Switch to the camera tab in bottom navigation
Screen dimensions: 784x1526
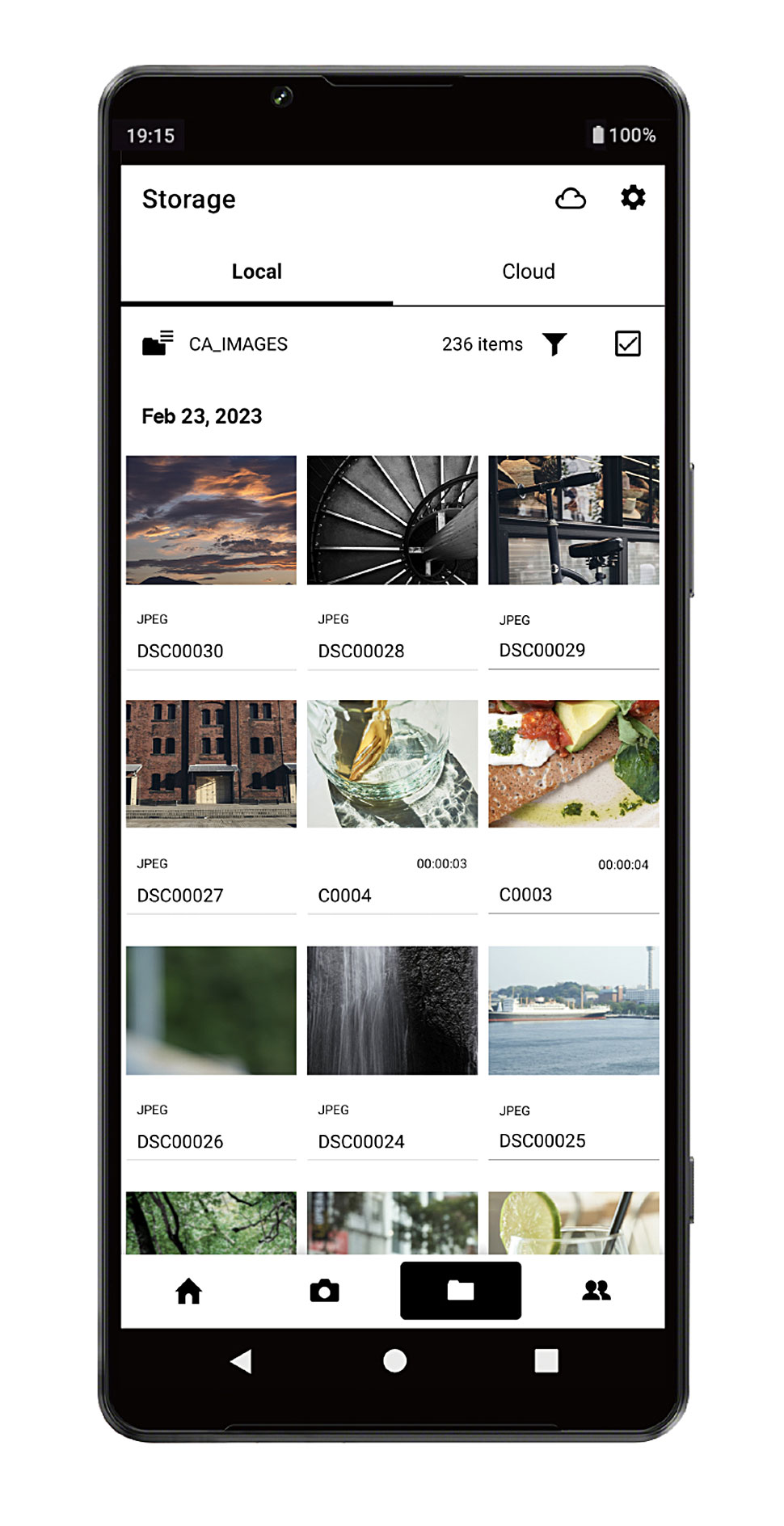(325, 1291)
